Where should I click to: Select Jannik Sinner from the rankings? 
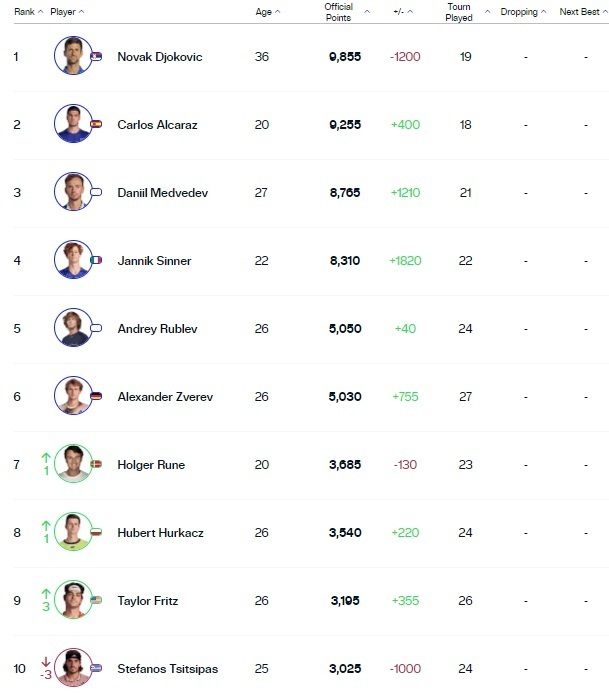[x=154, y=261]
